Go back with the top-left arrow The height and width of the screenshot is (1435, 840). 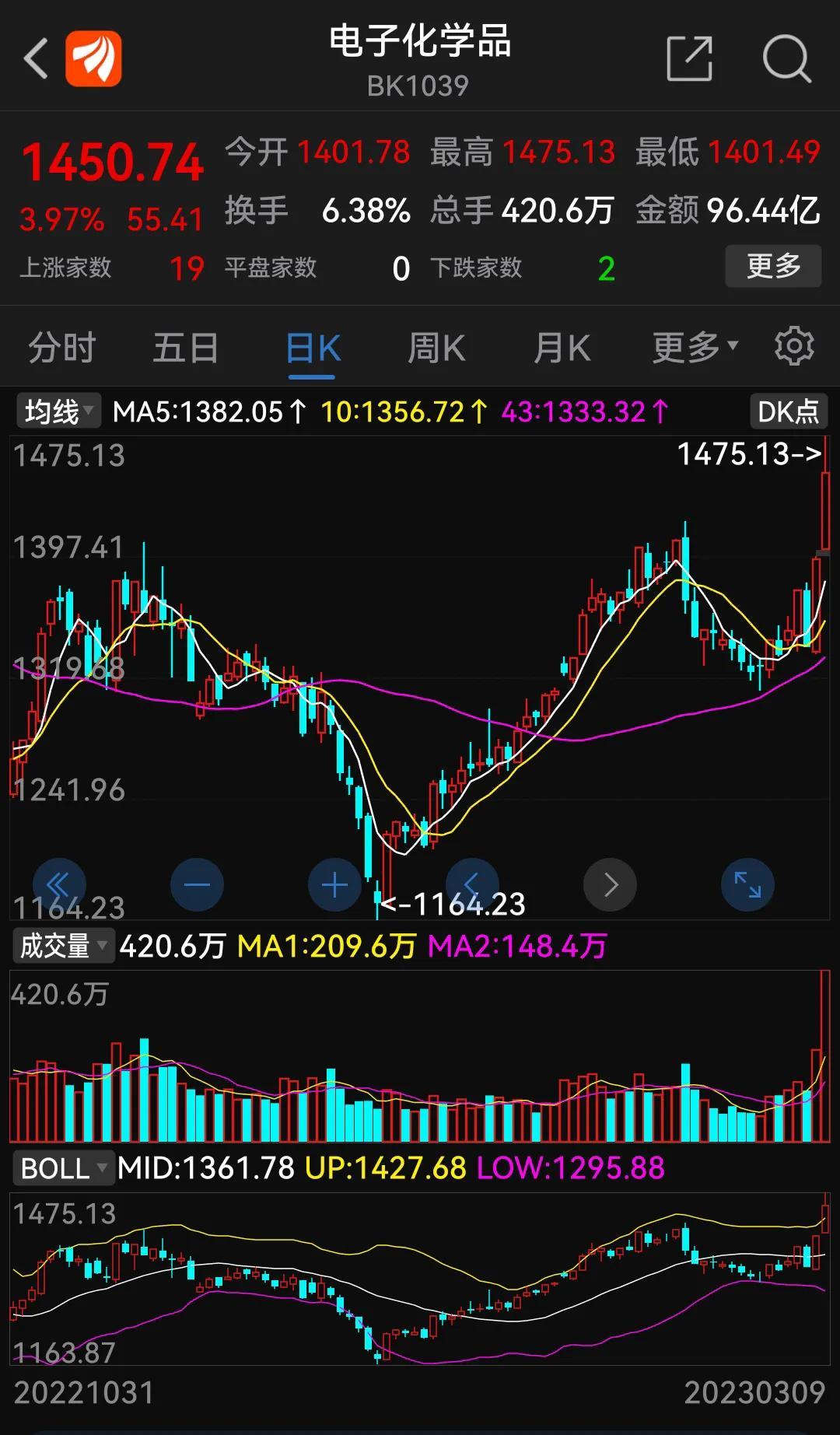click(x=36, y=58)
